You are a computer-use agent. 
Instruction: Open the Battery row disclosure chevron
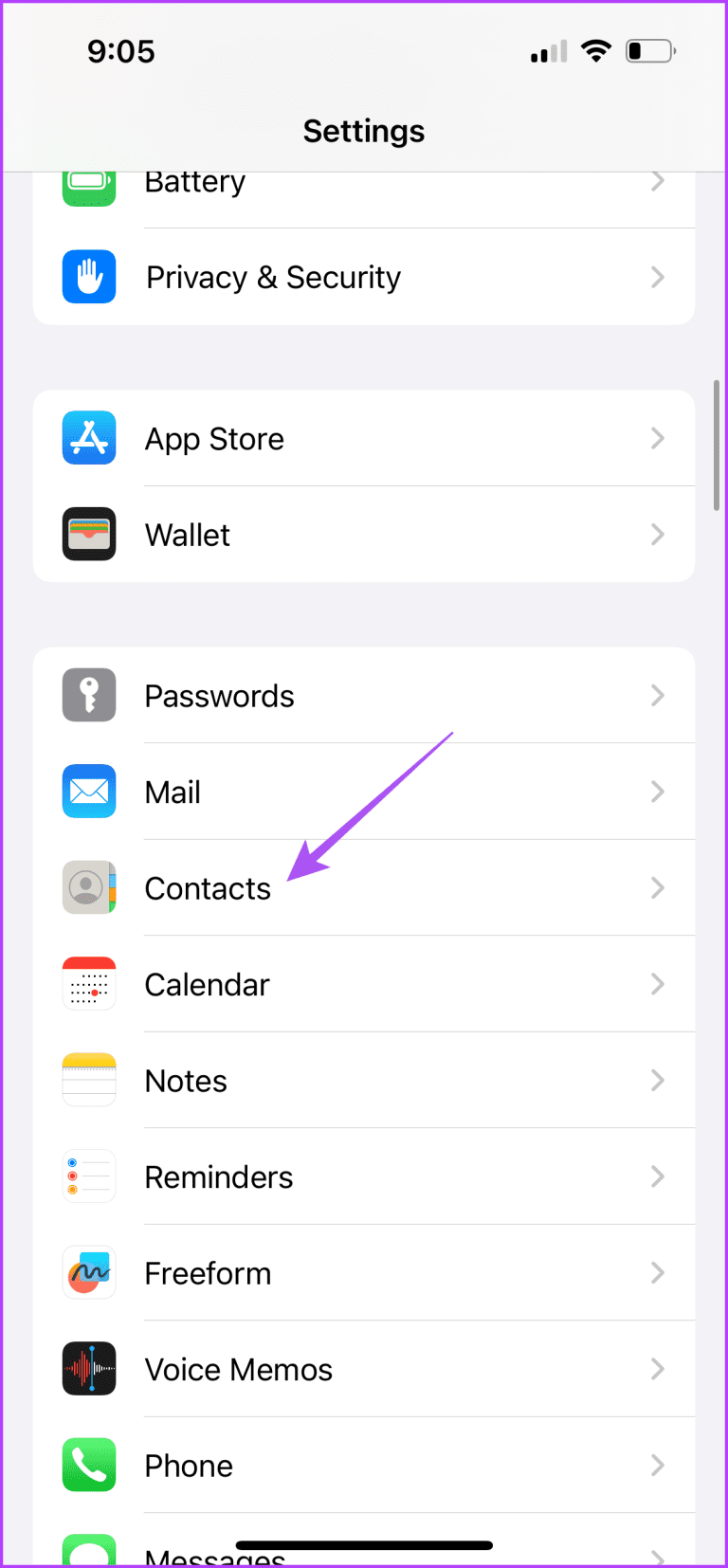click(658, 181)
